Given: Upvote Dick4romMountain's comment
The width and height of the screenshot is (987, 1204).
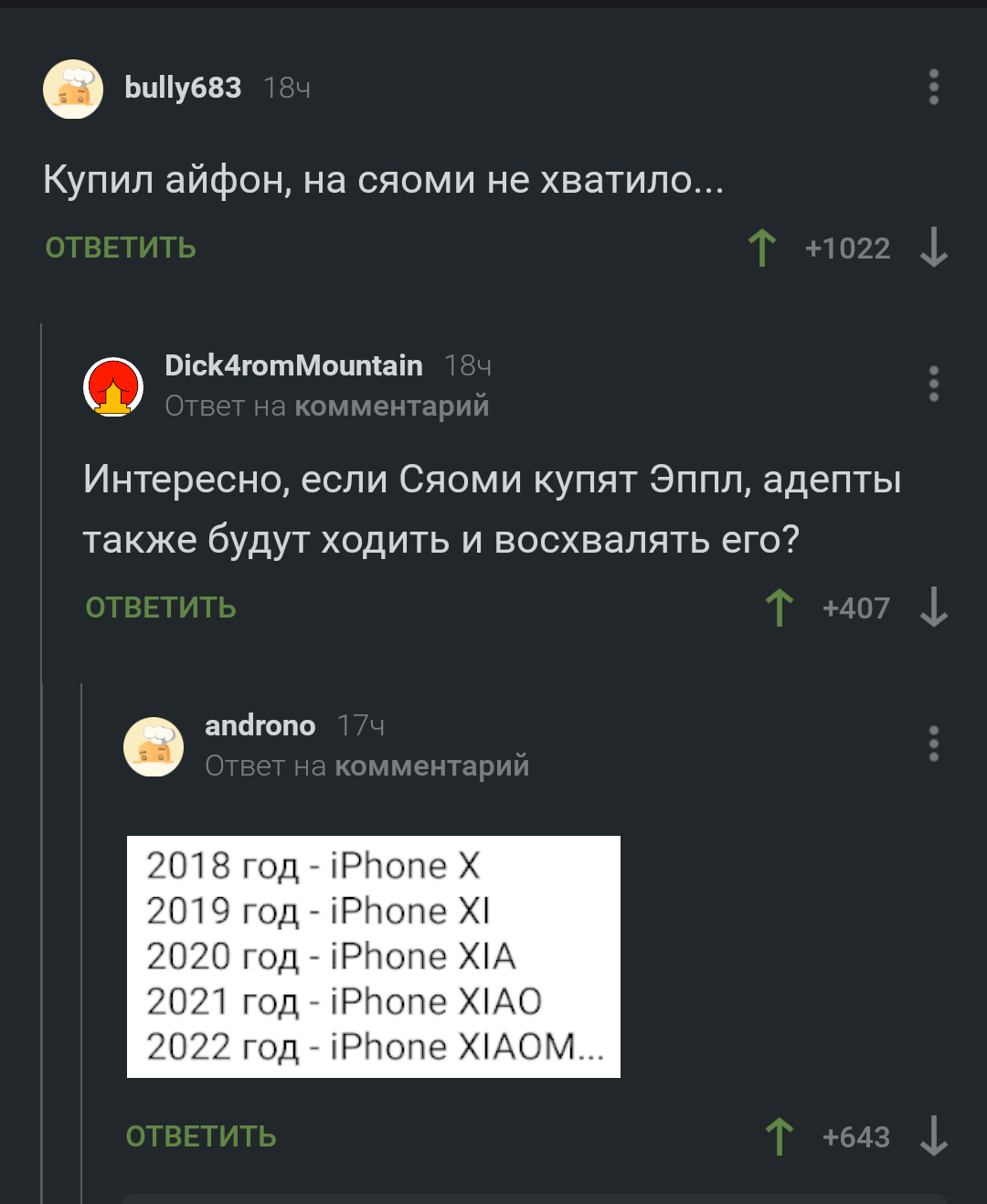Looking at the screenshot, I should (779, 607).
